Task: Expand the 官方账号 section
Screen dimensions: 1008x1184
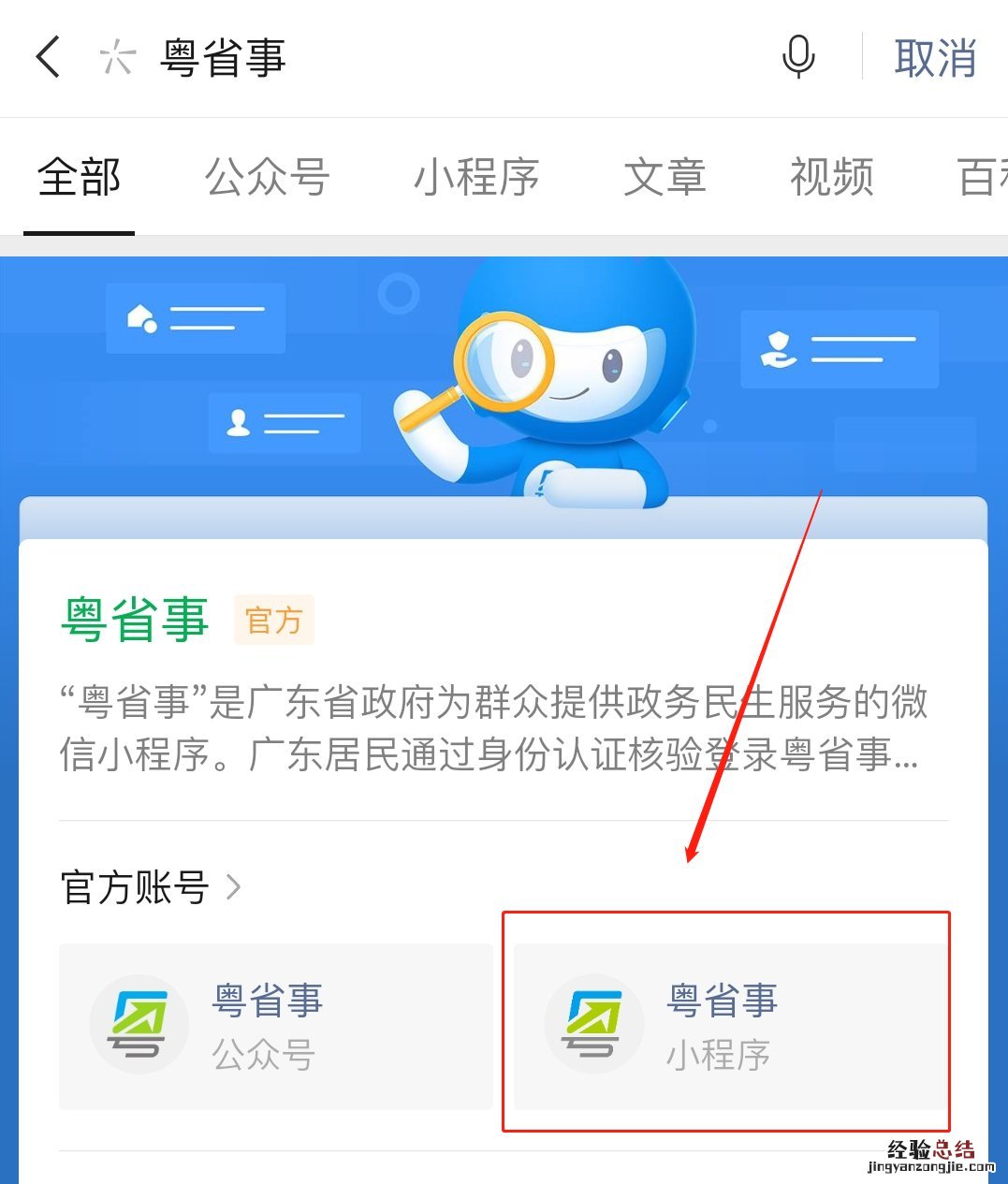Action: [150, 886]
